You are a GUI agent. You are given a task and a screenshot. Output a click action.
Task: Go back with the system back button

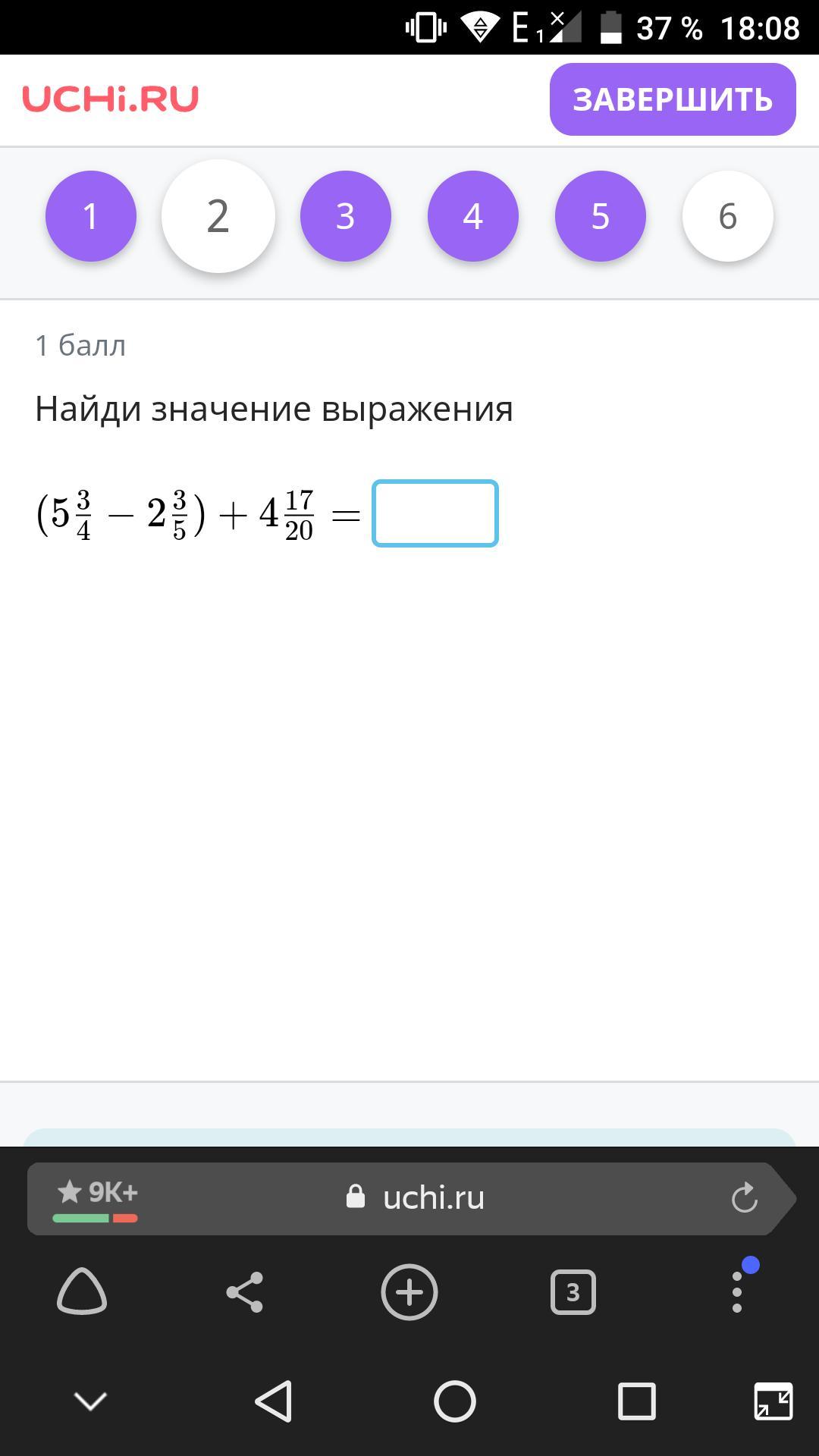pos(274,1401)
